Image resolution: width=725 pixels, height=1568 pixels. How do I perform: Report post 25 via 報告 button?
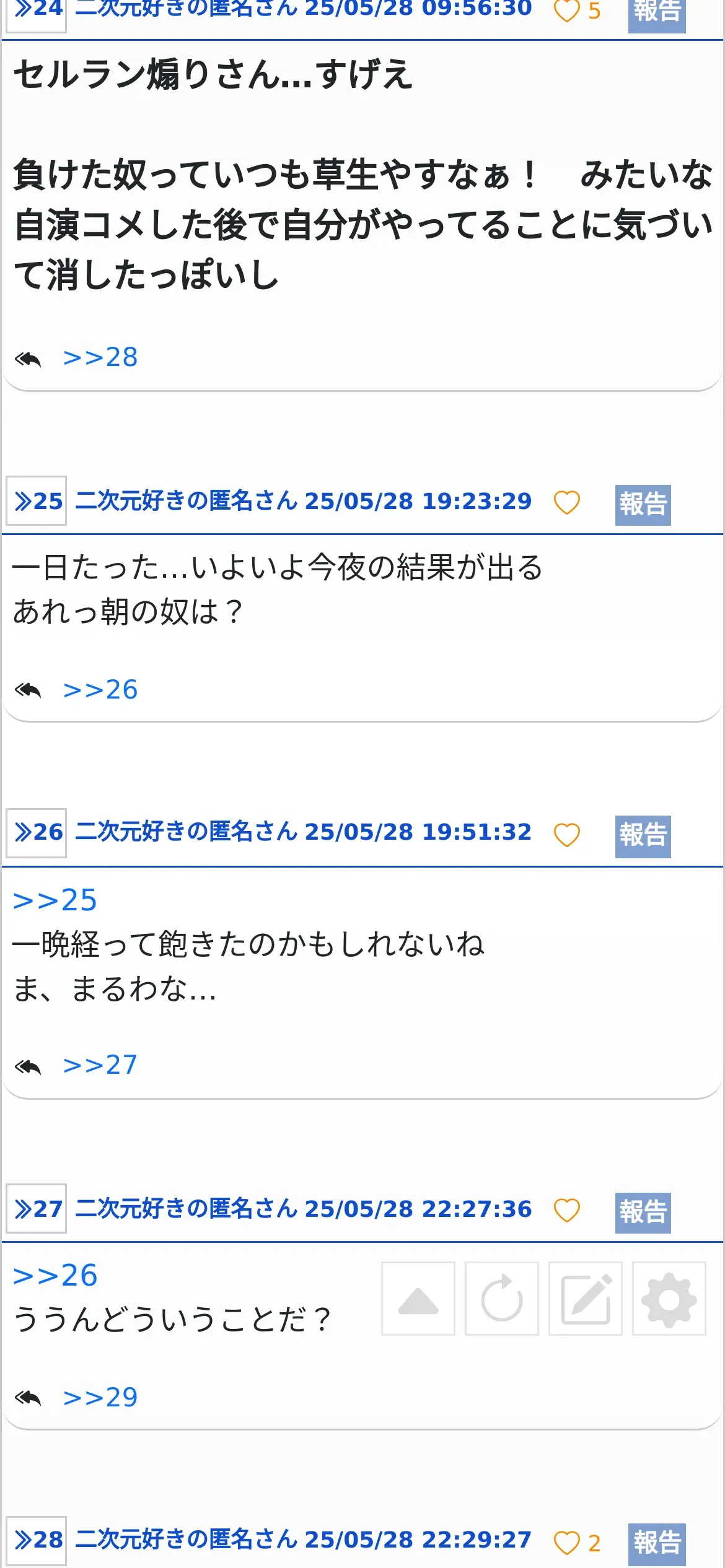point(643,505)
